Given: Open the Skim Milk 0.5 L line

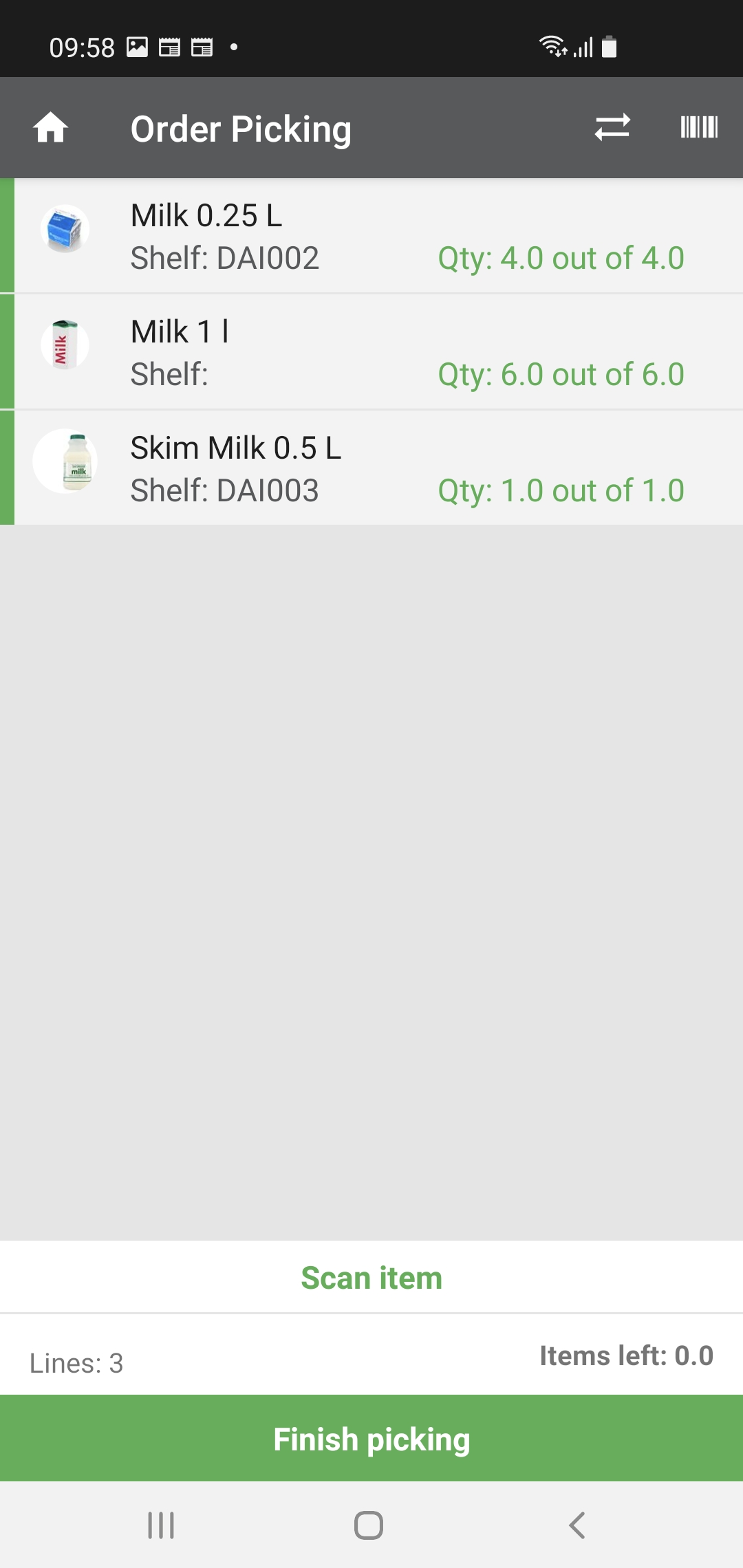Looking at the screenshot, I should pos(371,468).
